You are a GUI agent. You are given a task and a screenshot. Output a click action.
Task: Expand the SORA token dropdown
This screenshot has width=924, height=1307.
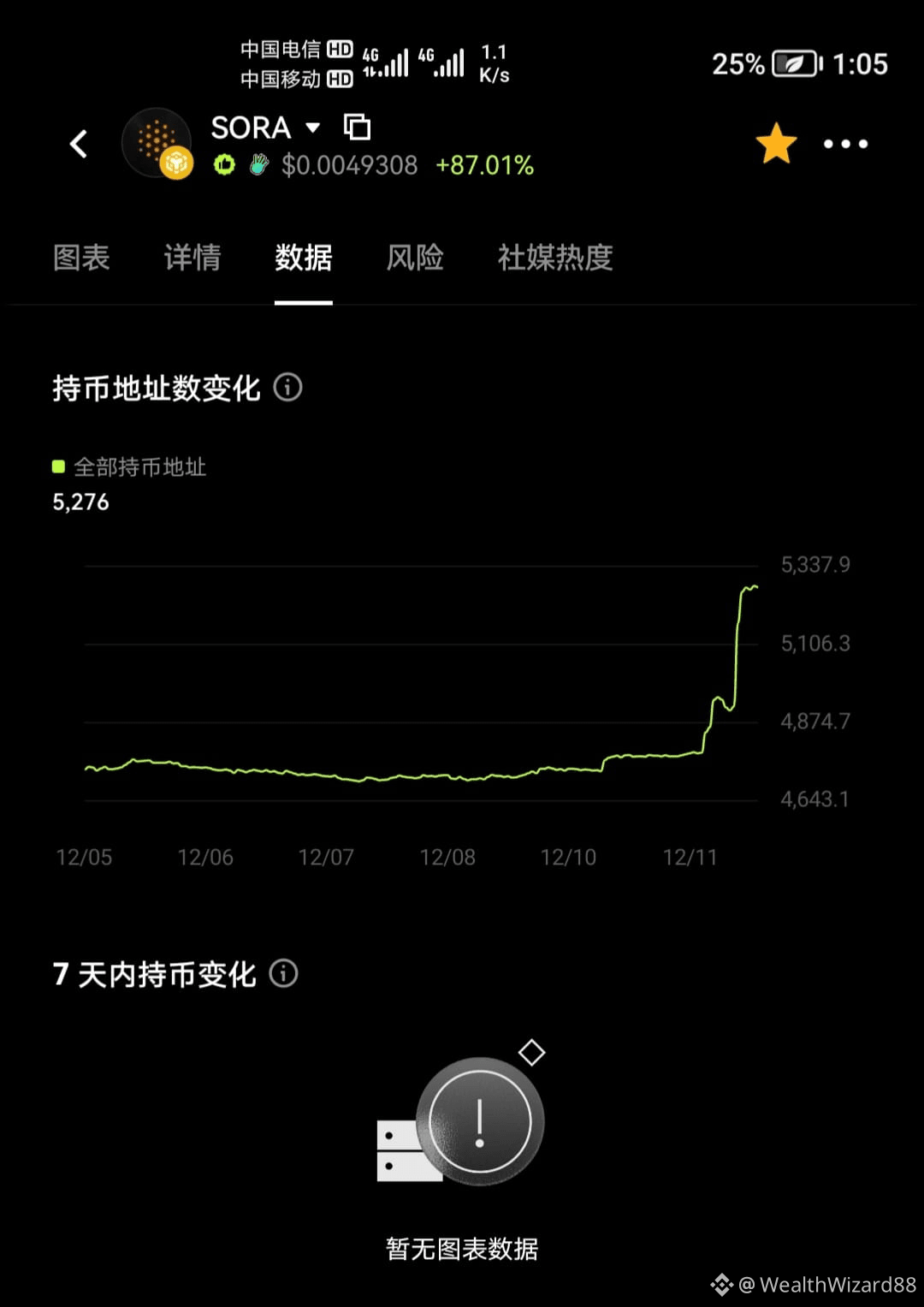313,128
